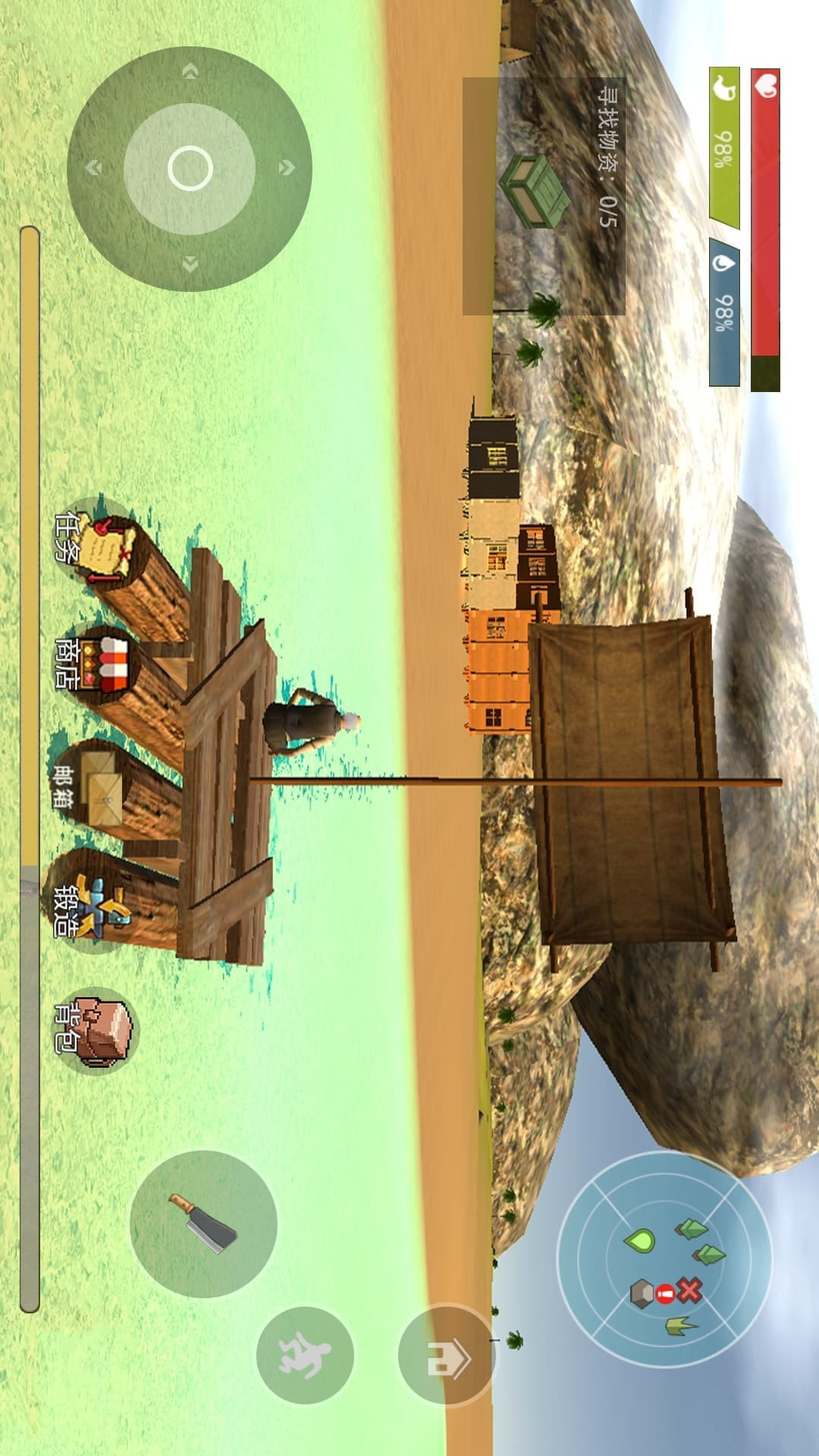Open the 背包 backpack inventory

click(96, 1029)
